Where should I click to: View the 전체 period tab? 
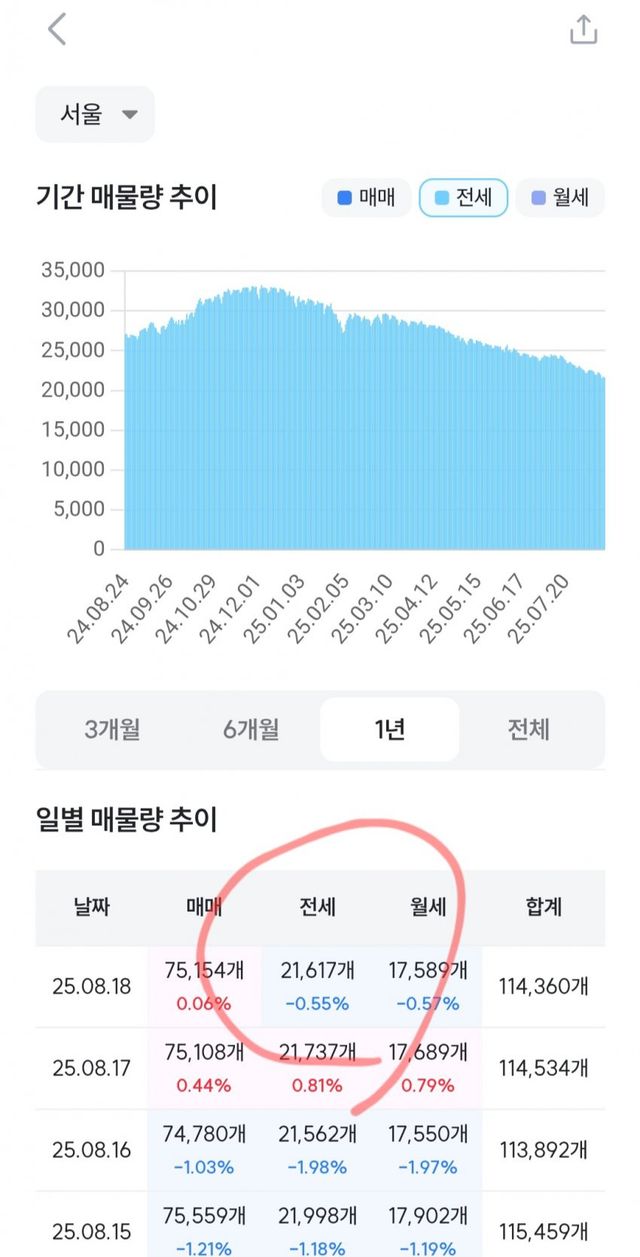coord(528,729)
